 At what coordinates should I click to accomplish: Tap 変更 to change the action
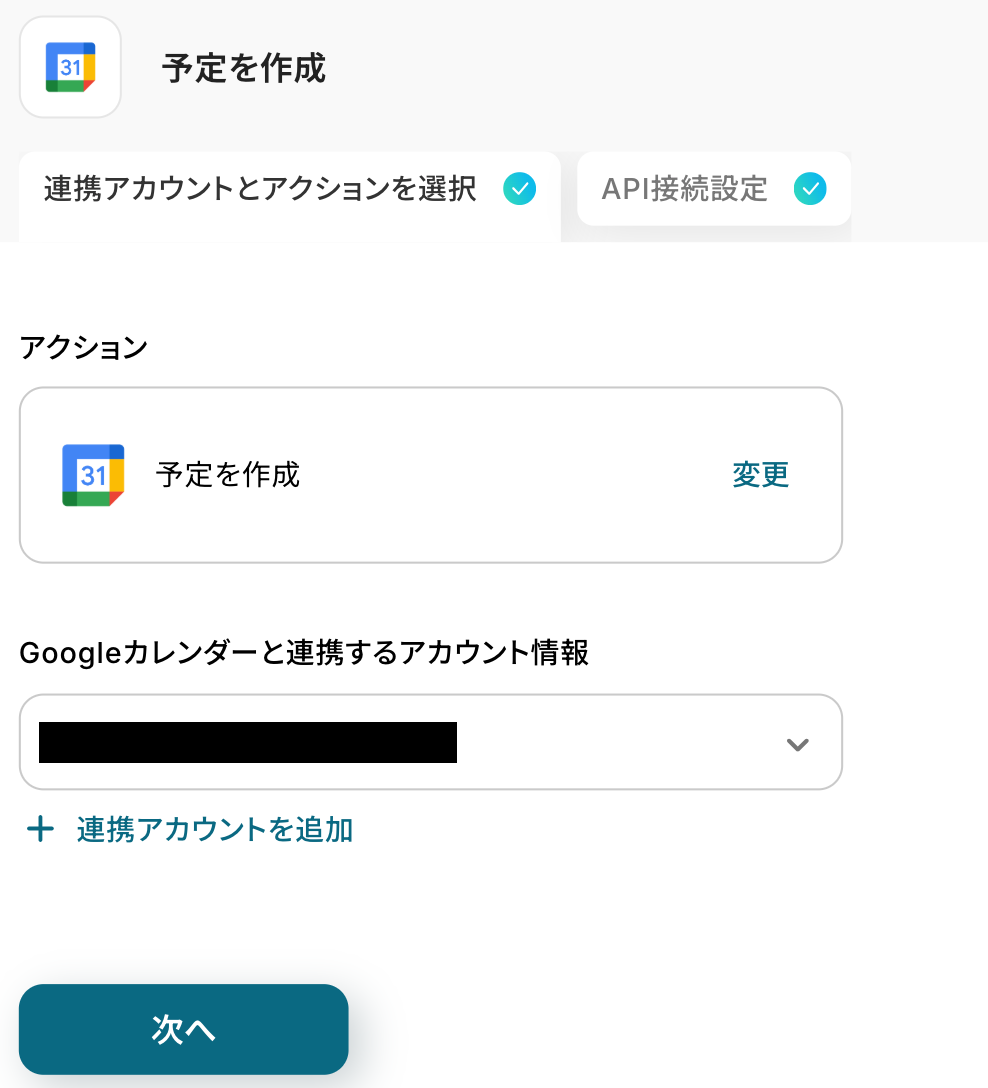coord(760,475)
